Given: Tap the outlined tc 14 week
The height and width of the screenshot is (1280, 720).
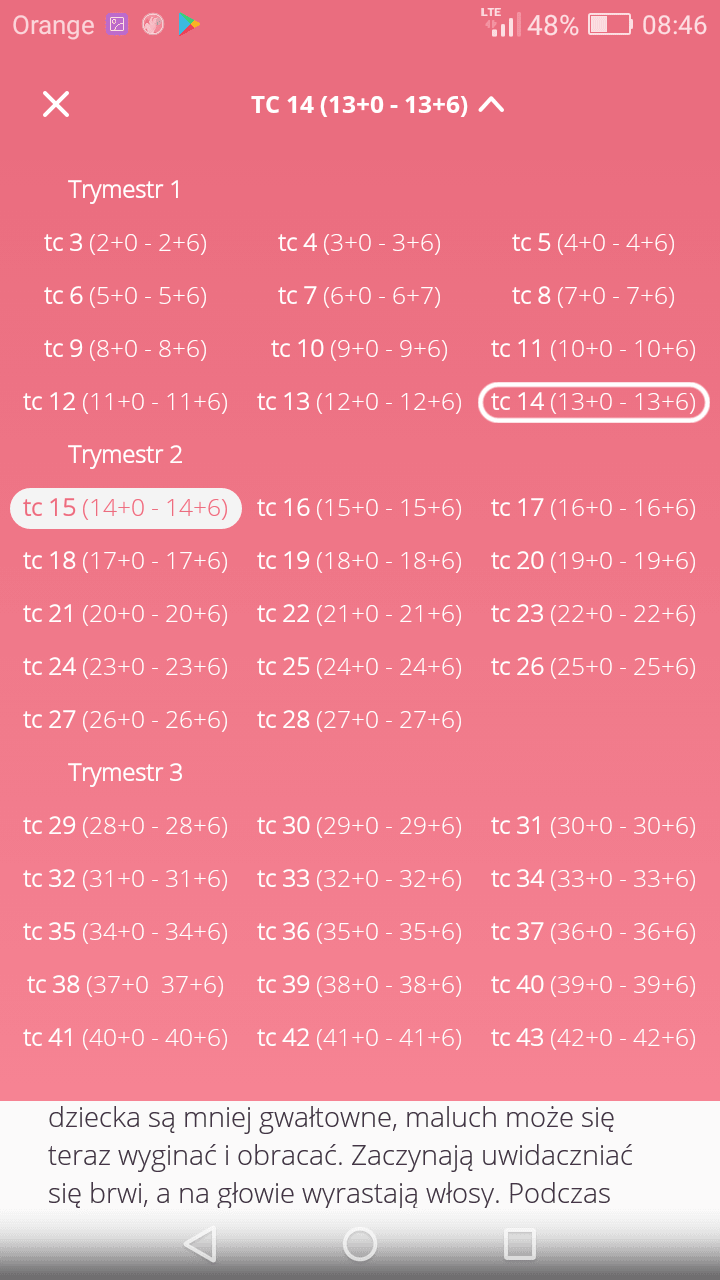Looking at the screenshot, I should 593,402.
